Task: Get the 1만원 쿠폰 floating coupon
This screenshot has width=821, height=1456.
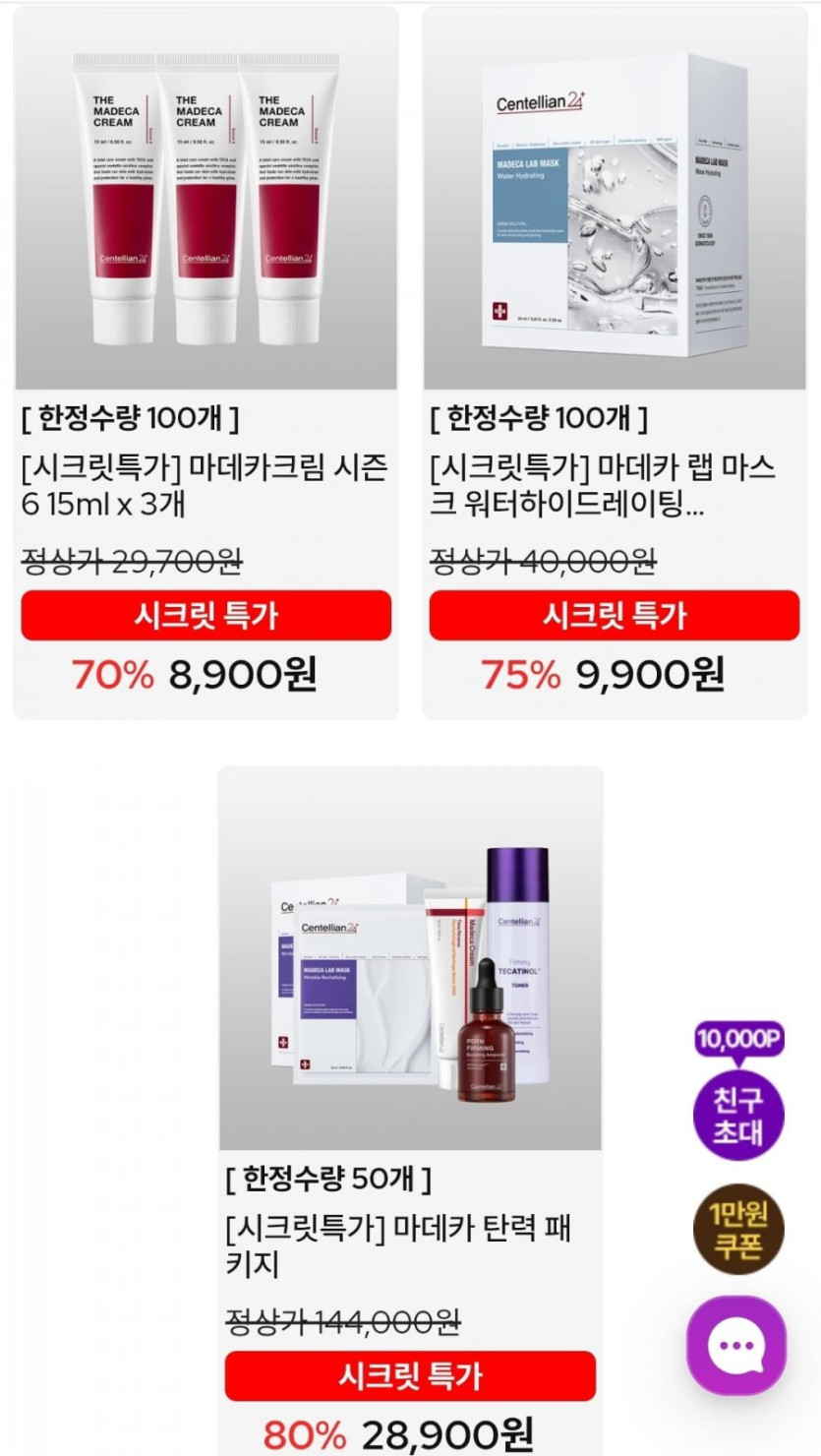Action: pyautogui.click(x=738, y=1229)
